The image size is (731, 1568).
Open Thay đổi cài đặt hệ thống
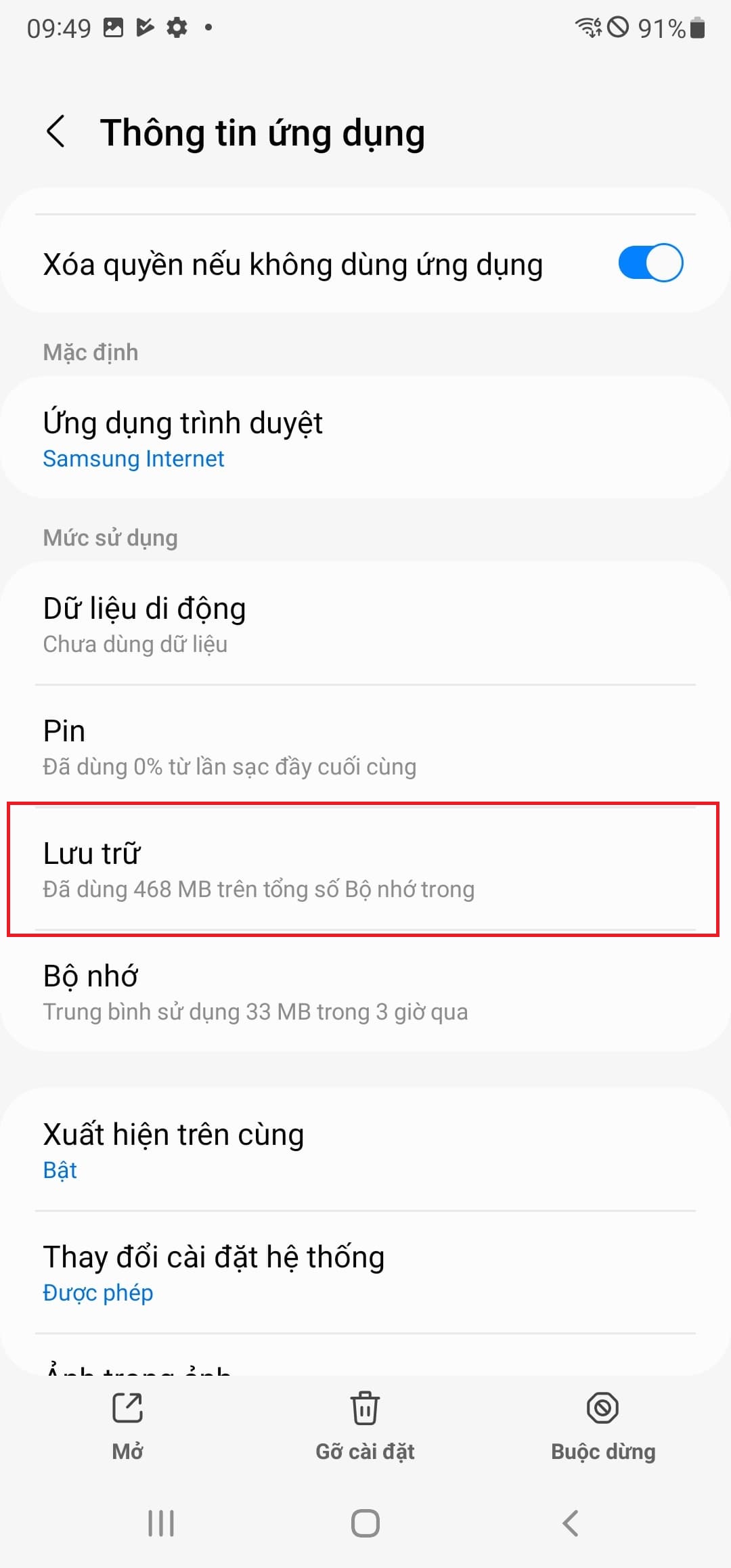(x=365, y=1272)
